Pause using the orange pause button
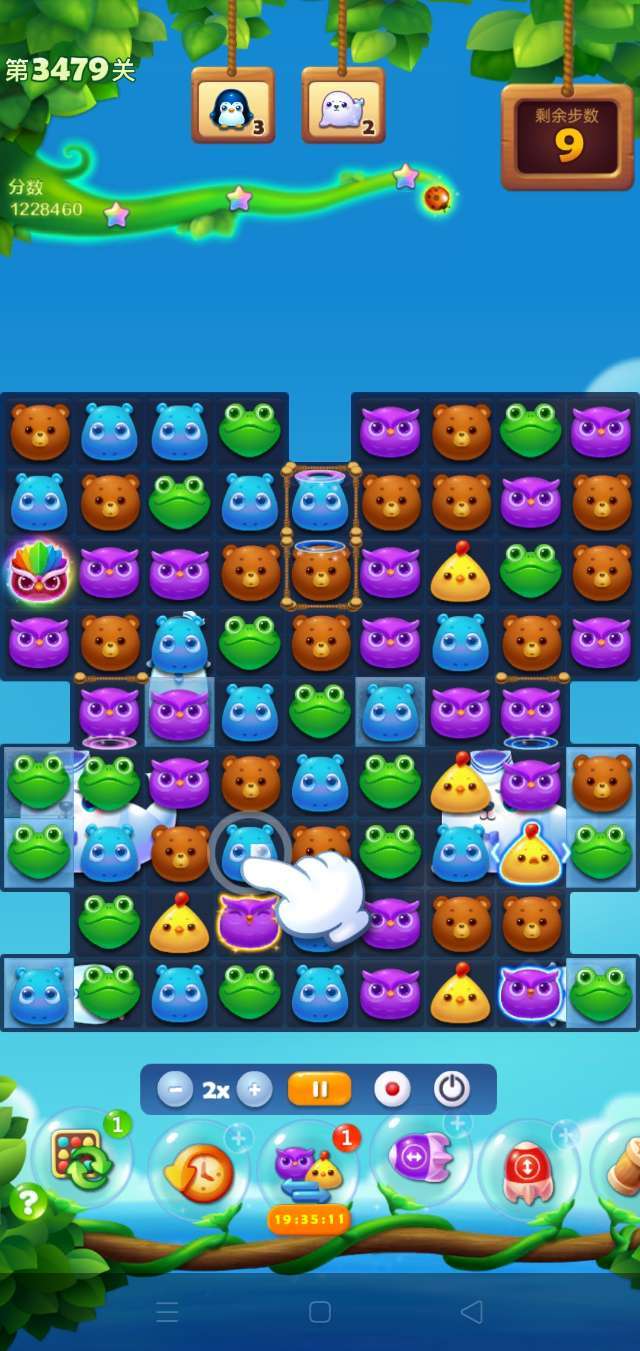This screenshot has width=640, height=1351. [319, 1089]
